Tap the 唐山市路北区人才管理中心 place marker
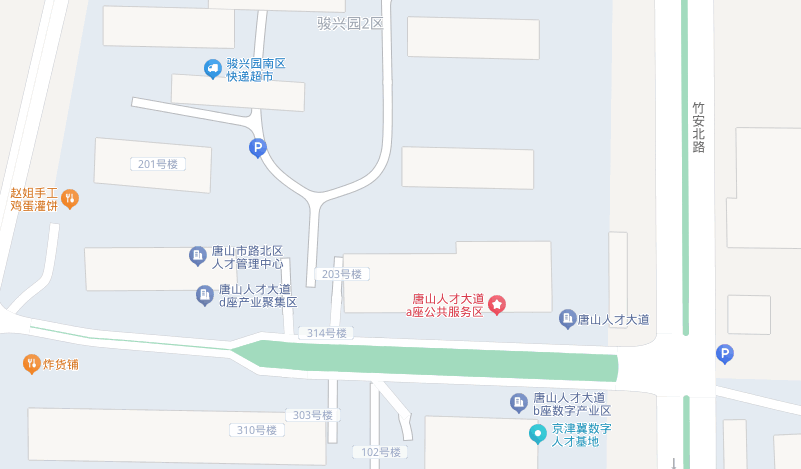801x469 pixels. click(198, 256)
